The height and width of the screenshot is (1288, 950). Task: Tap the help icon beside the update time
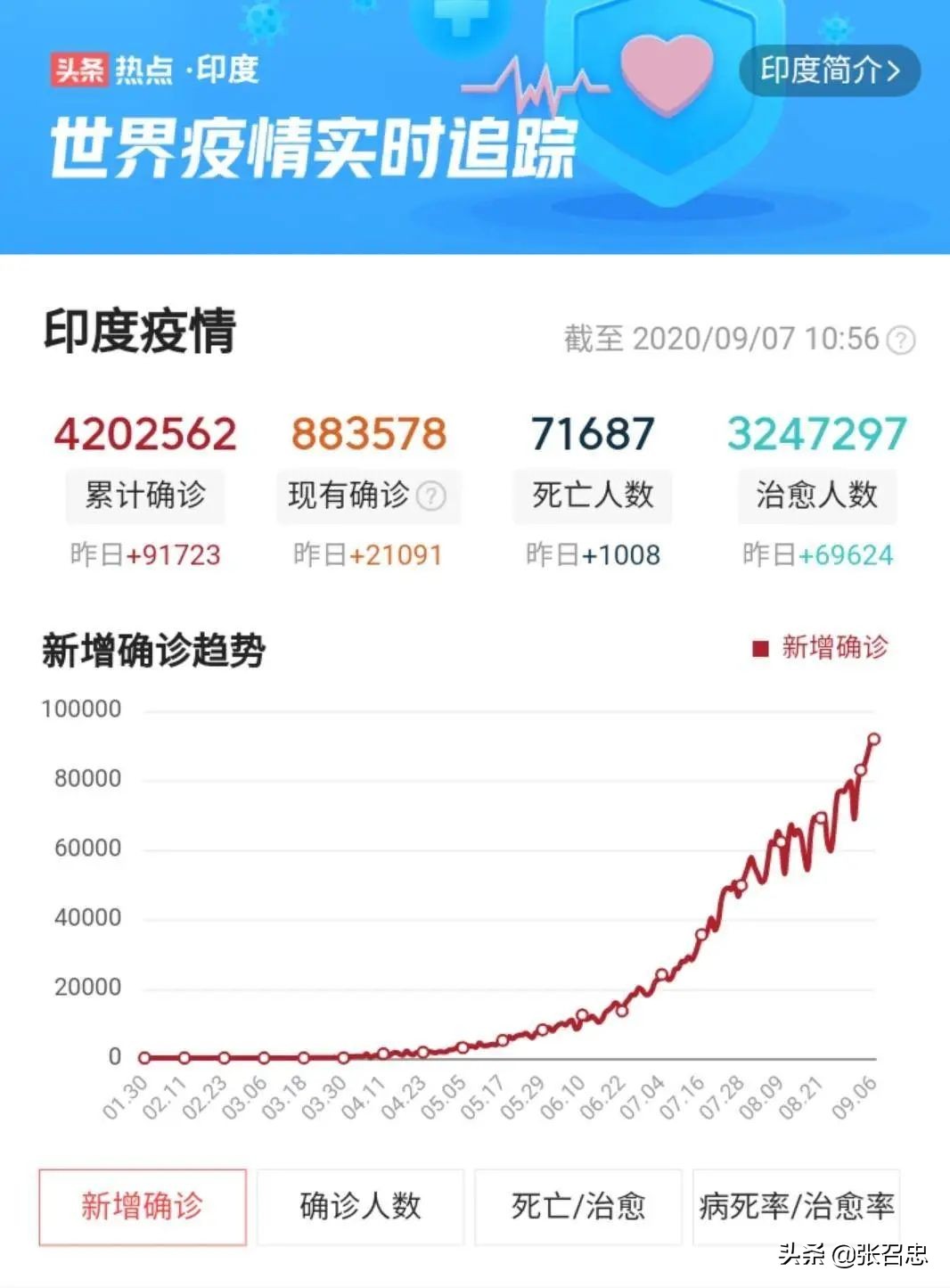coord(902,340)
